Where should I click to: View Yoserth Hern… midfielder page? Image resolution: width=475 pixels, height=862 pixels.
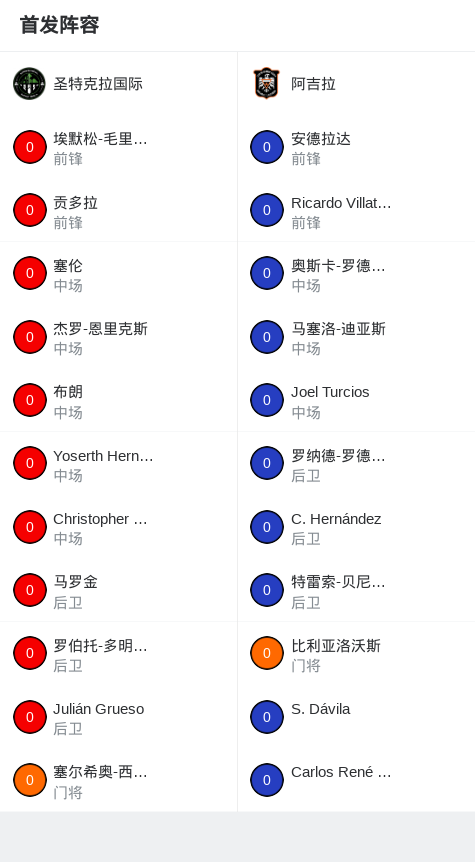point(119,463)
